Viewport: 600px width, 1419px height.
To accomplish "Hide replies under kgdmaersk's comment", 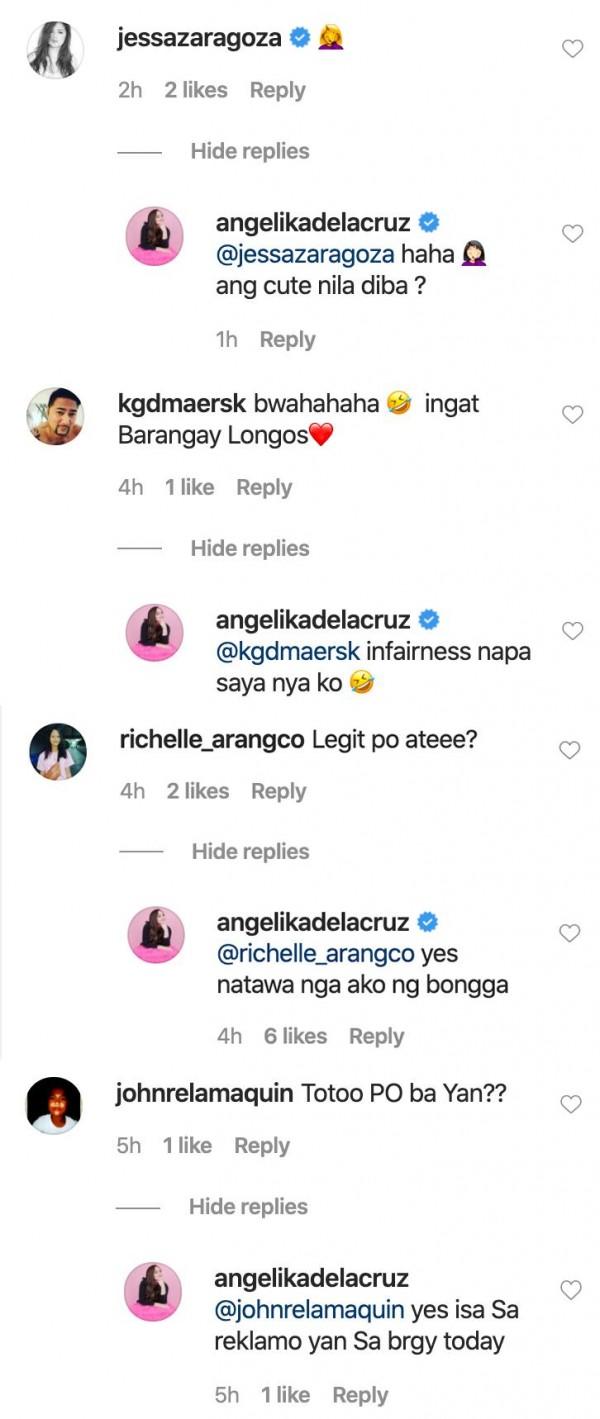I will 250,548.
